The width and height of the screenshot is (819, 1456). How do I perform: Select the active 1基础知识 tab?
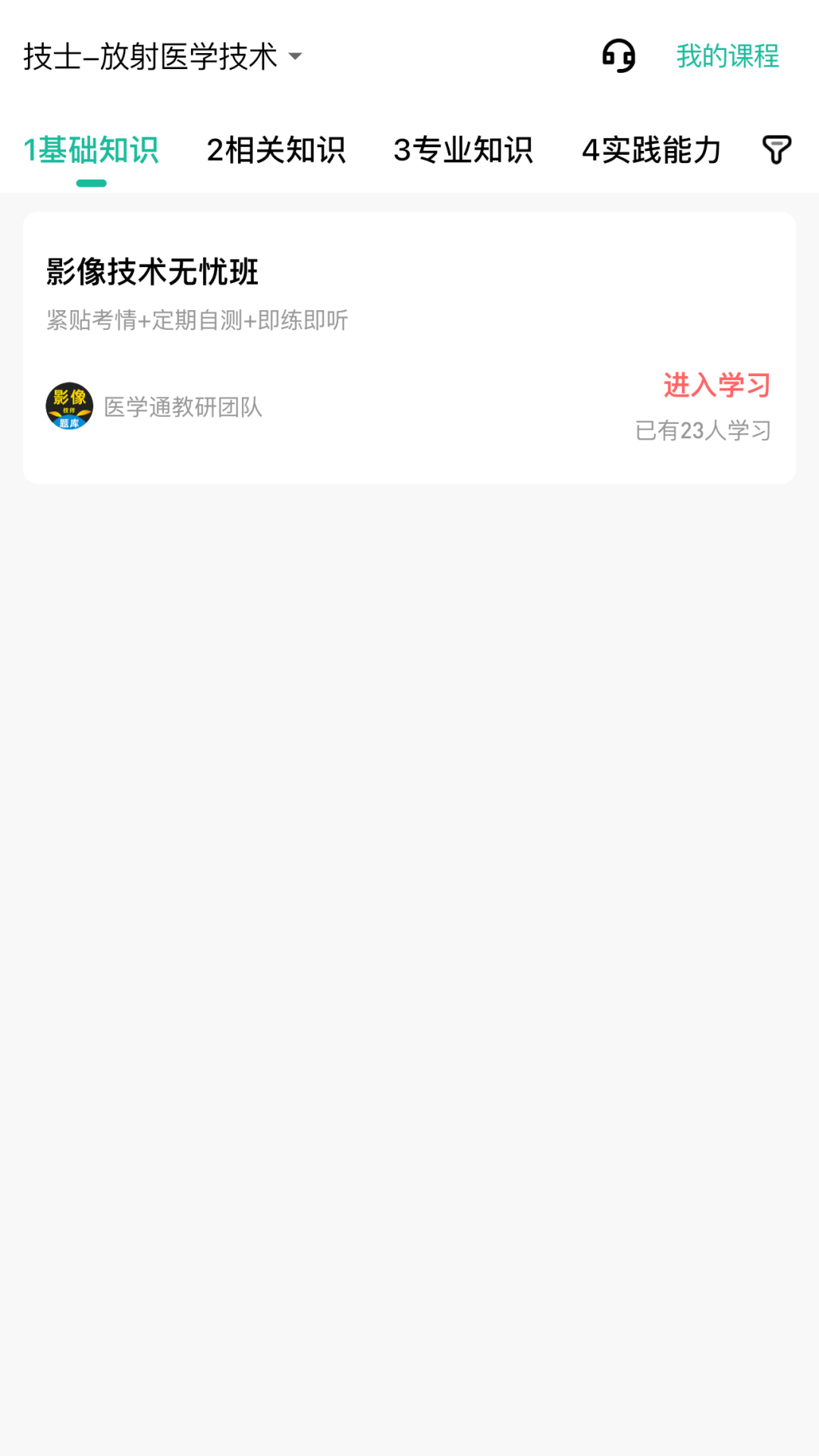point(92,151)
